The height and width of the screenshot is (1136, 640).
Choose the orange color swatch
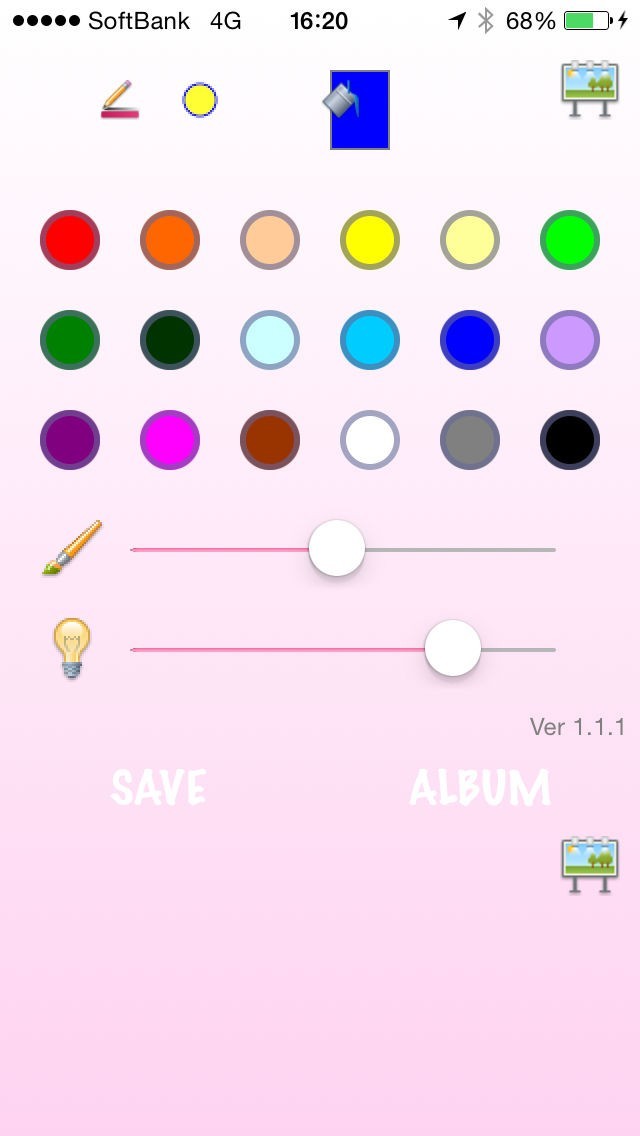[170, 240]
